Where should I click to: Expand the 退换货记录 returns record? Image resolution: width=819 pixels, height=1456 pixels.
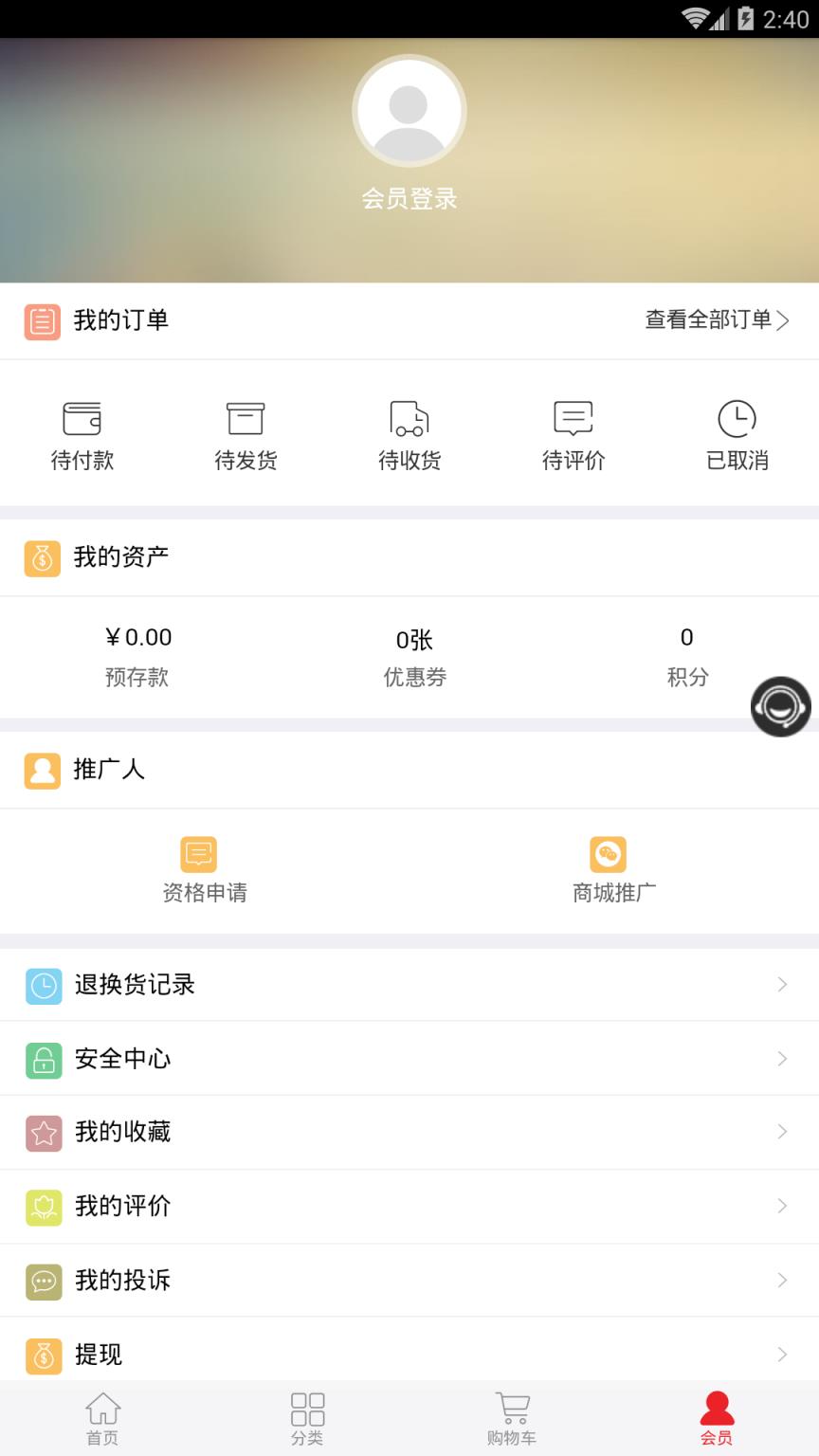click(409, 985)
